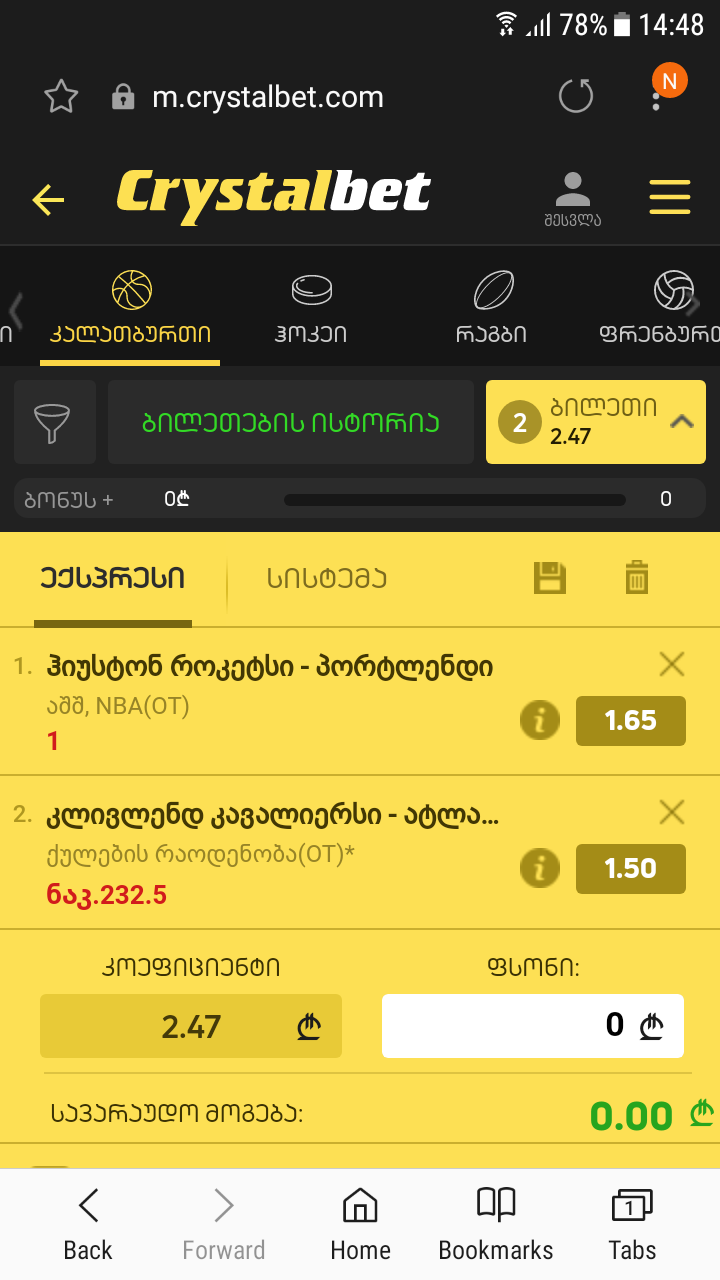Viewport: 720px width, 1280px height.
Task: Save the betslip with the floppy icon
Action: tap(549, 578)
